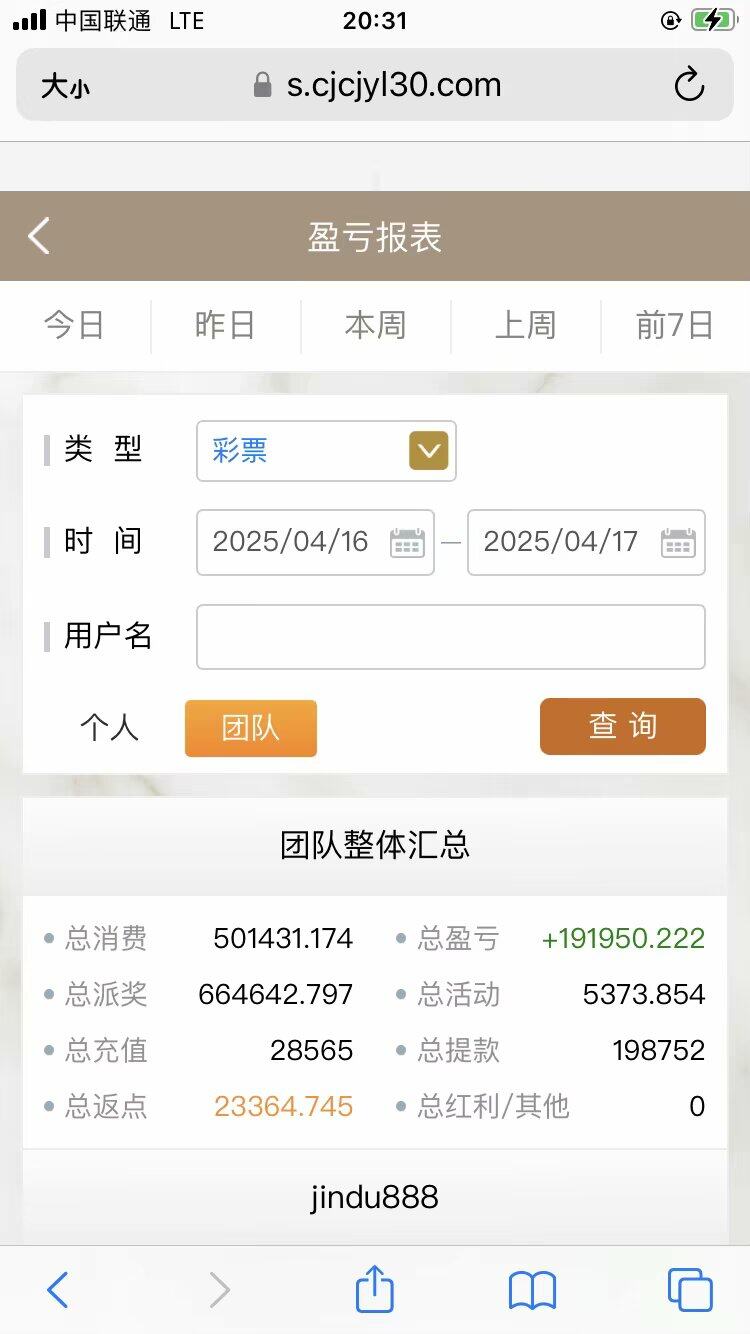
Task: Open the 大小 text size menu
Action: pos(65,86)
